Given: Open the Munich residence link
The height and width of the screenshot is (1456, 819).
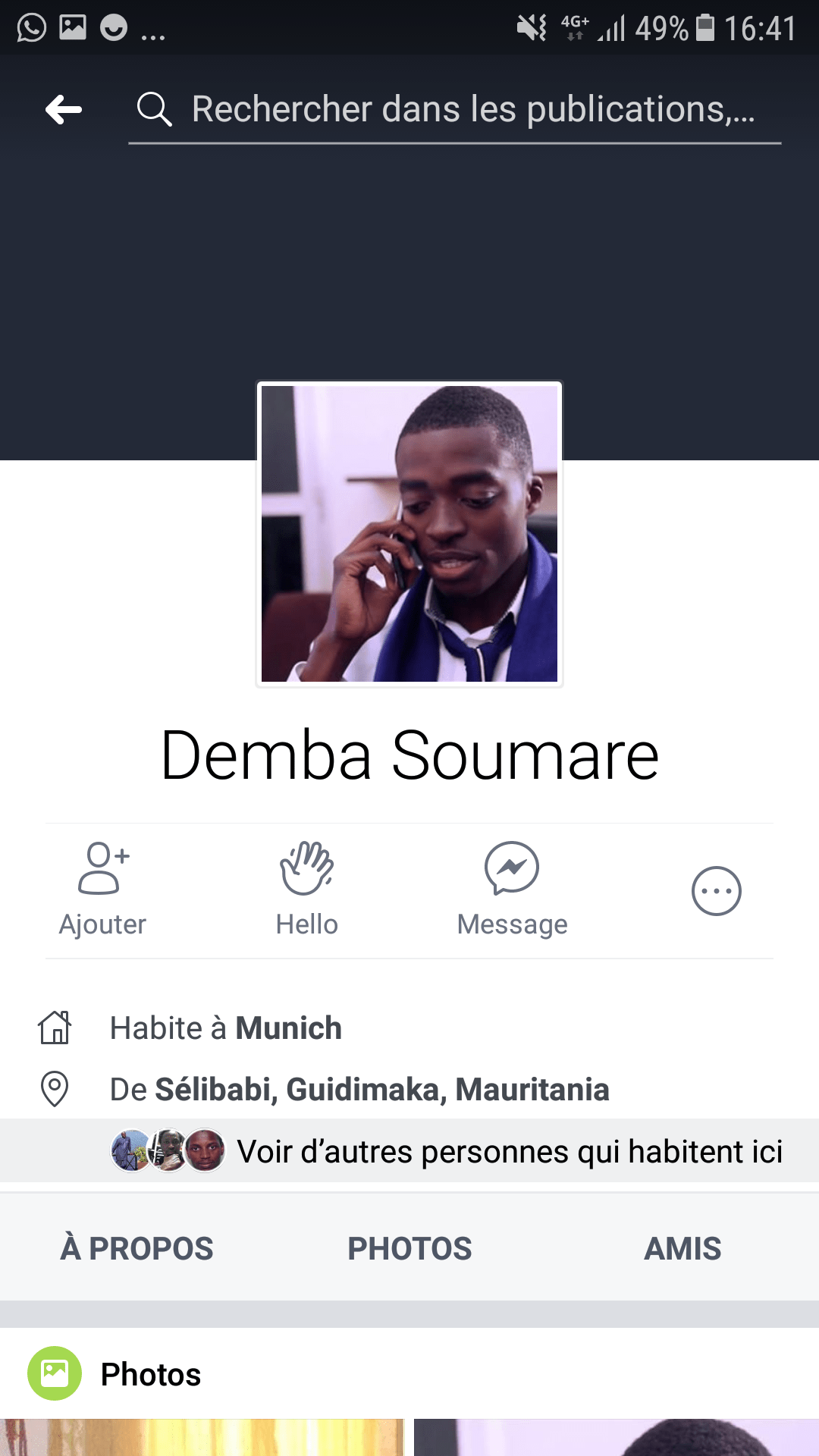Looking at the screenshot, I should click(x=288, y=1028).
